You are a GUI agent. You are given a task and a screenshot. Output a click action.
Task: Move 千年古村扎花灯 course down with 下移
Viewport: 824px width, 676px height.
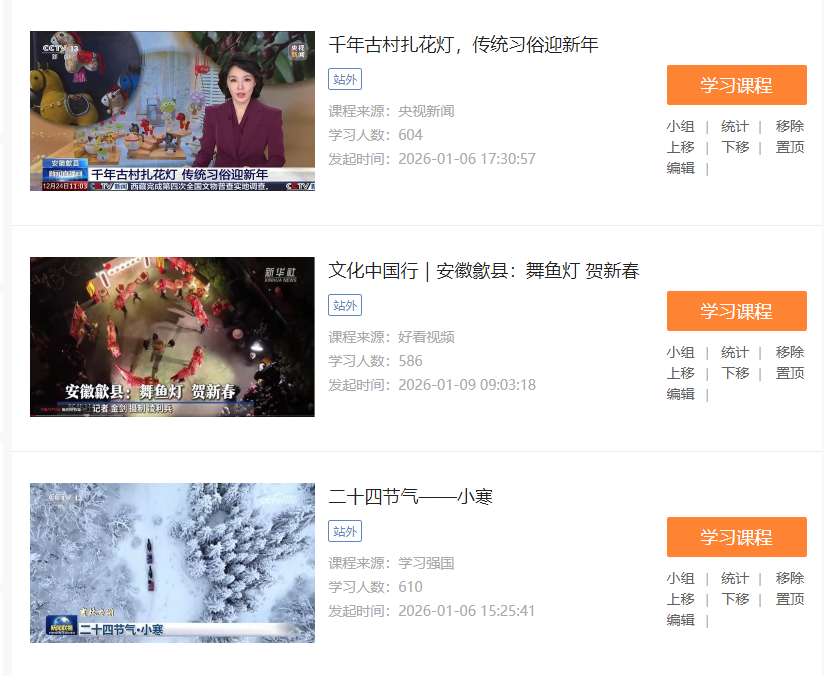tap(734, 147)
